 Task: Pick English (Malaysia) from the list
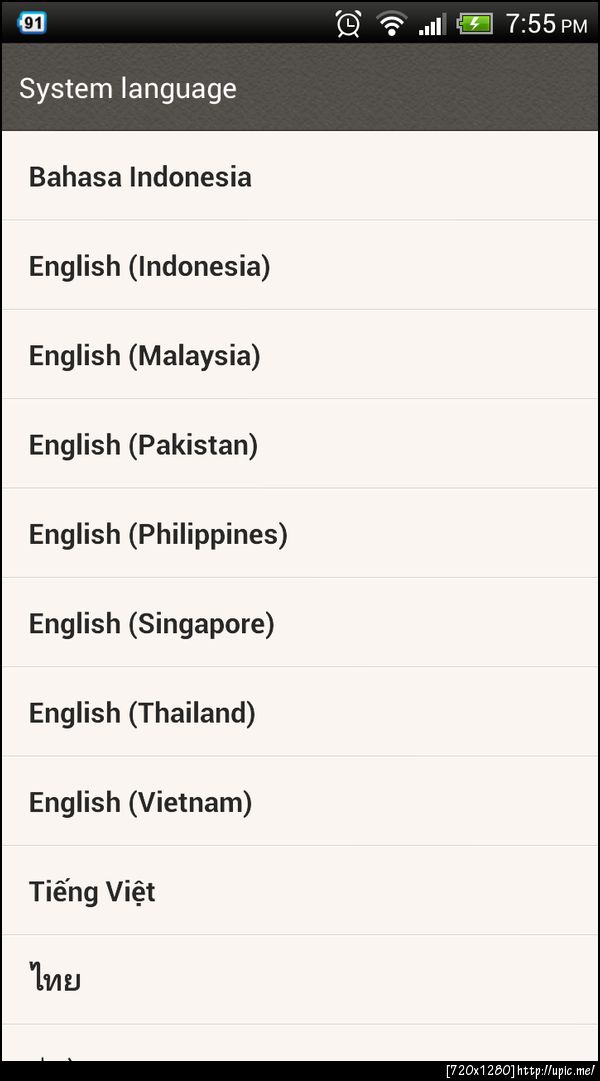coord(145,355)
